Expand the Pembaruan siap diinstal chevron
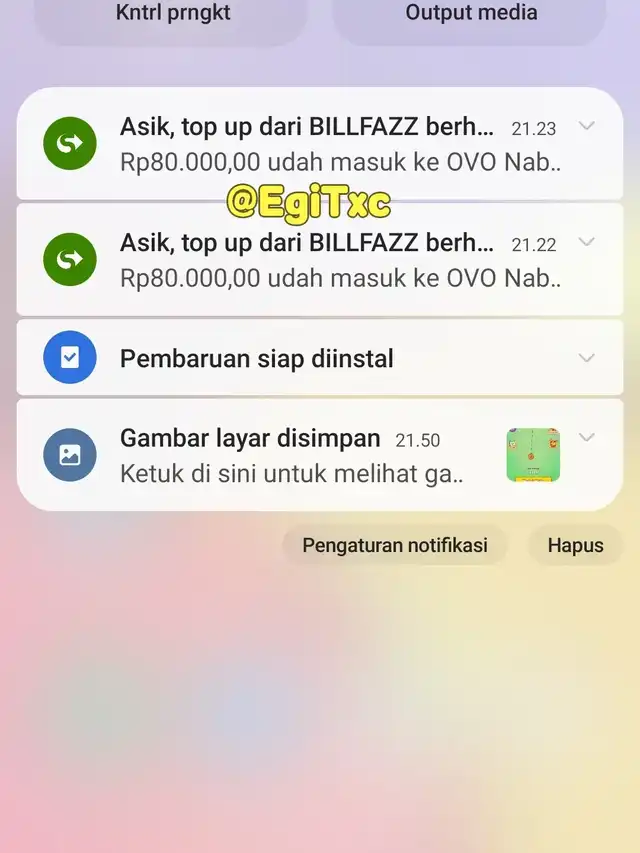This screenshot has width=640, height=853. click(x=586, y=358)
